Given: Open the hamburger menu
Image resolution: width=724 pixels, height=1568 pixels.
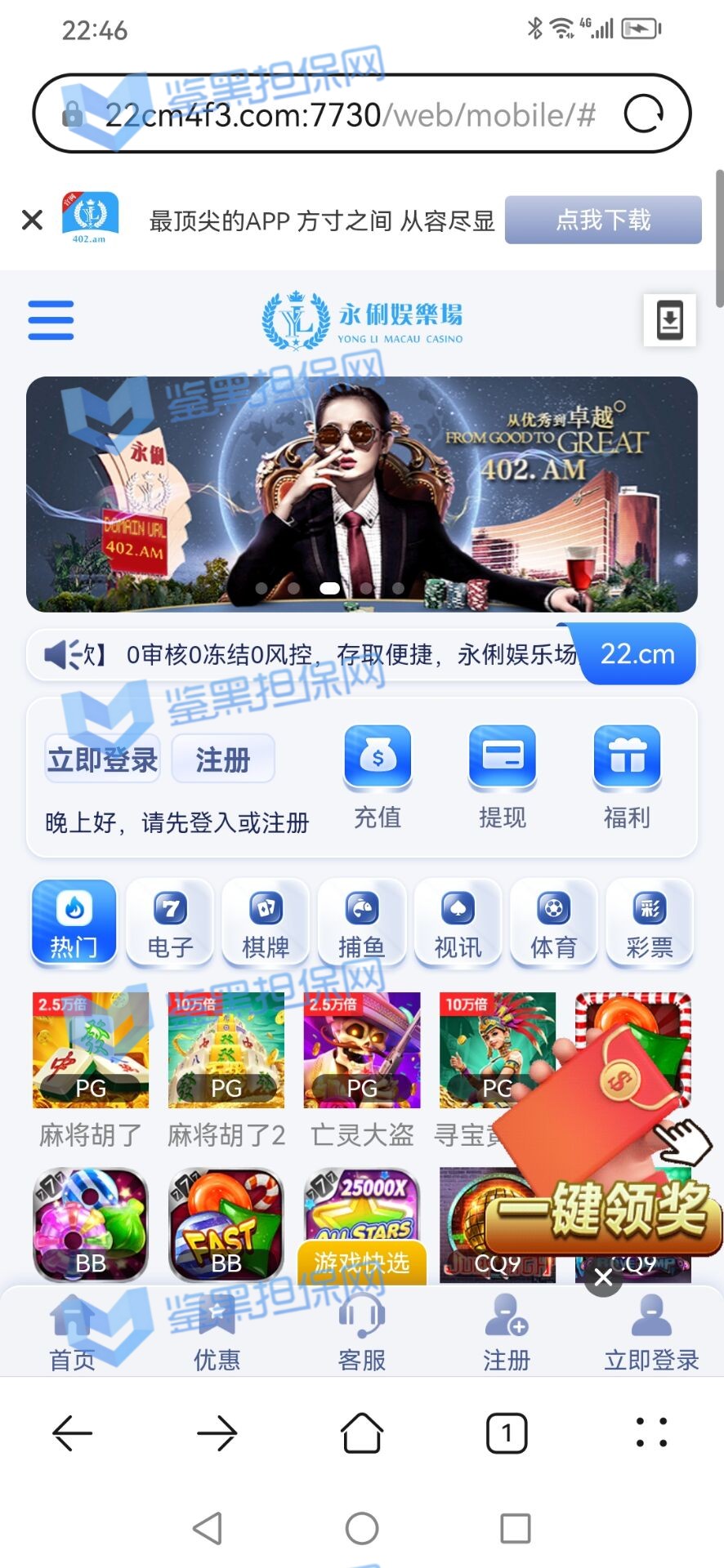Looking at the screenshot, I should click(51, 319).
